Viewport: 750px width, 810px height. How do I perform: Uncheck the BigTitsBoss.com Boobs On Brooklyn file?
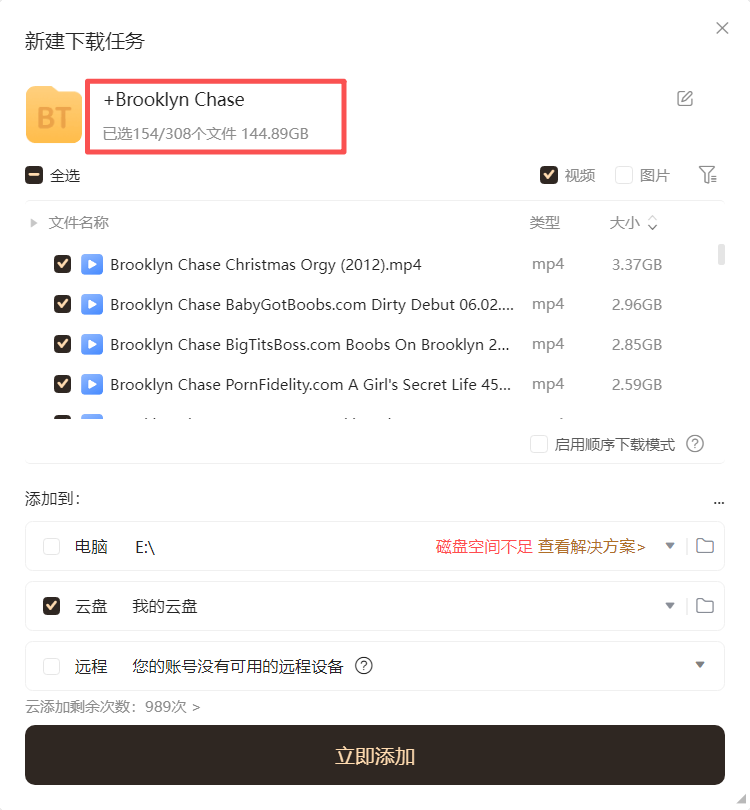coord(62,344)
